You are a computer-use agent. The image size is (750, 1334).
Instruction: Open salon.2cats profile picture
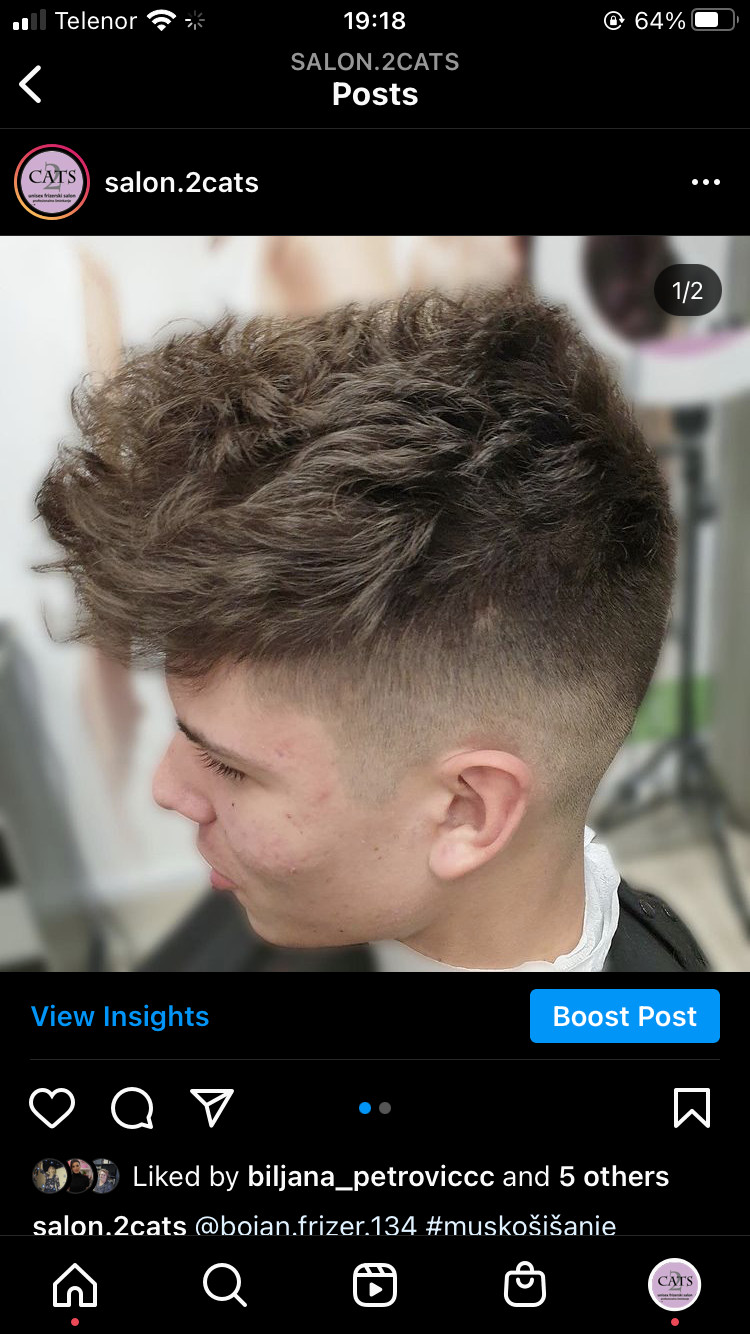pyautogui.click(x=52, y=182)
